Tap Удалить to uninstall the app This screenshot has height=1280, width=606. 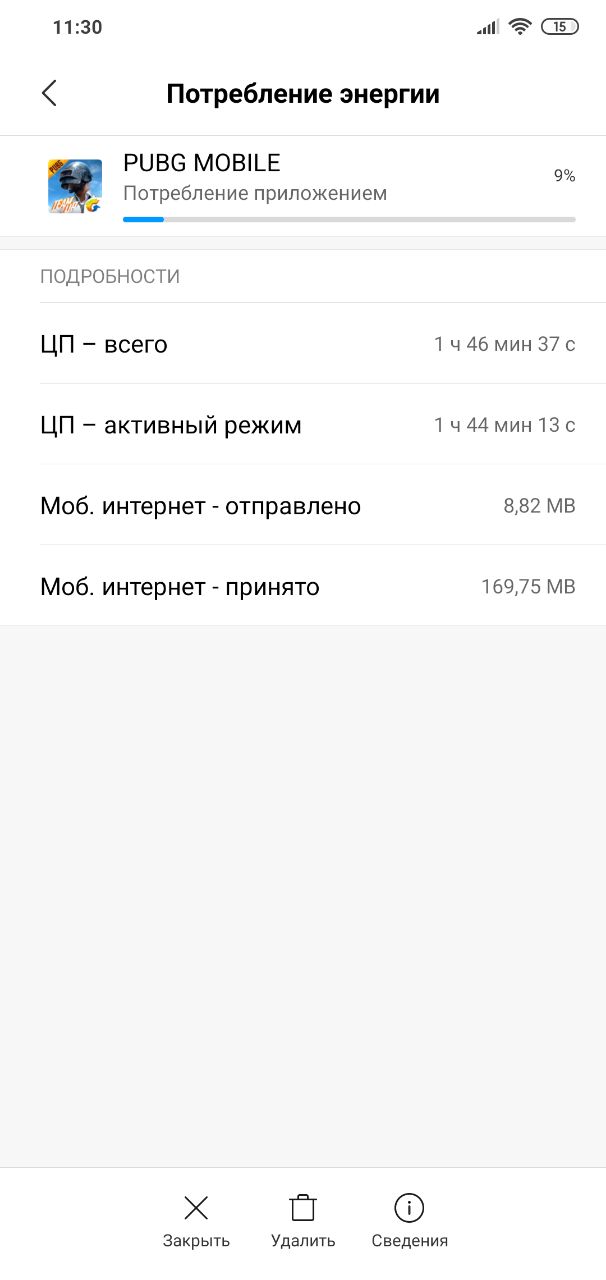[303, 1221]
